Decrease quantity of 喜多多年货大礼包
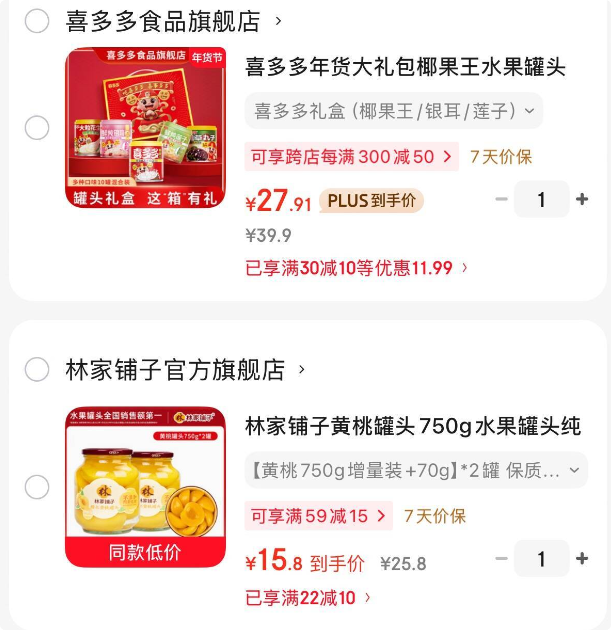The height and width of the screenshot is (630, 611). click(501, 200)
